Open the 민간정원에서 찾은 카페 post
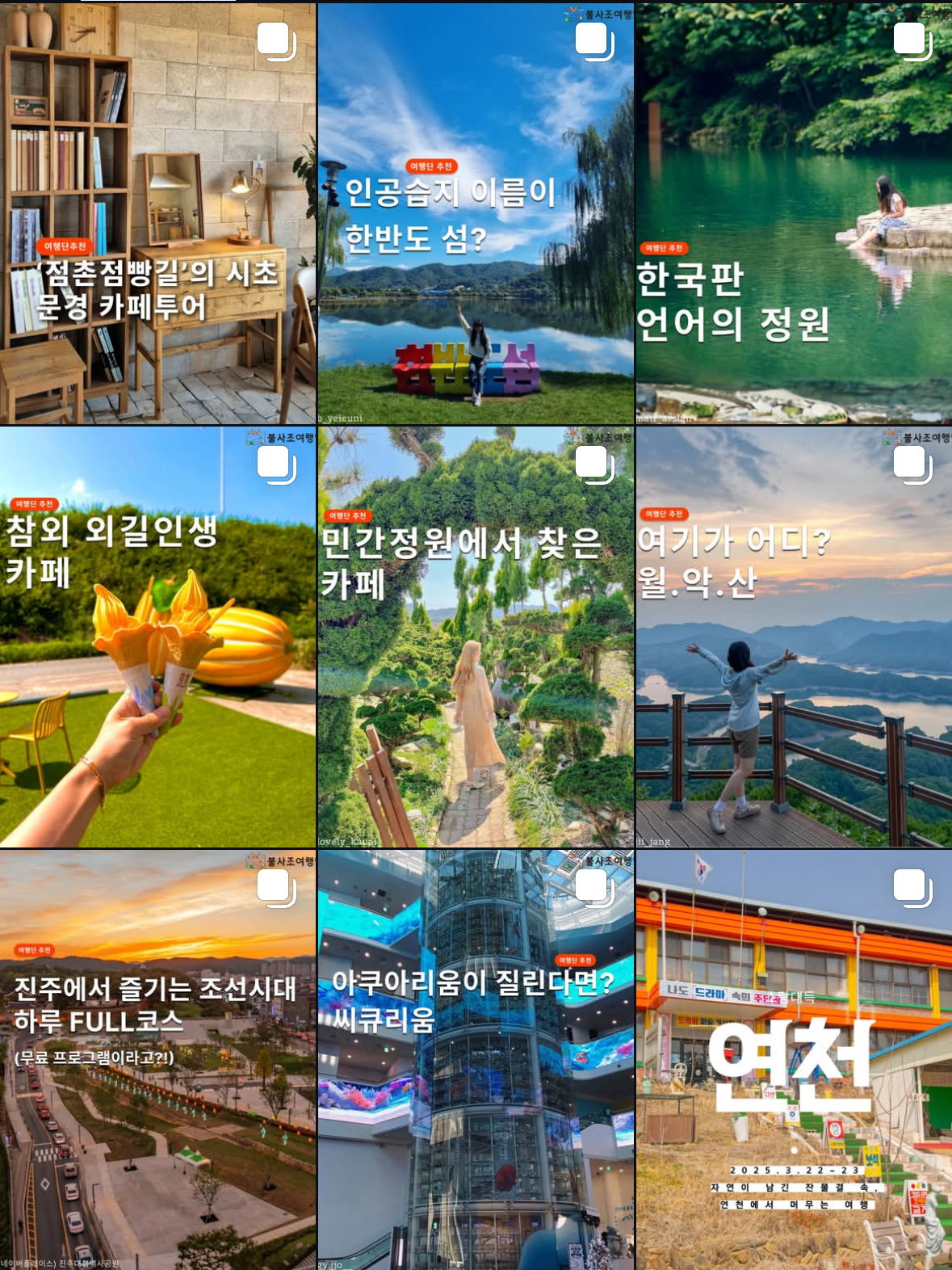Screen dimensions: 952x1270 click(x=476, y=637)
